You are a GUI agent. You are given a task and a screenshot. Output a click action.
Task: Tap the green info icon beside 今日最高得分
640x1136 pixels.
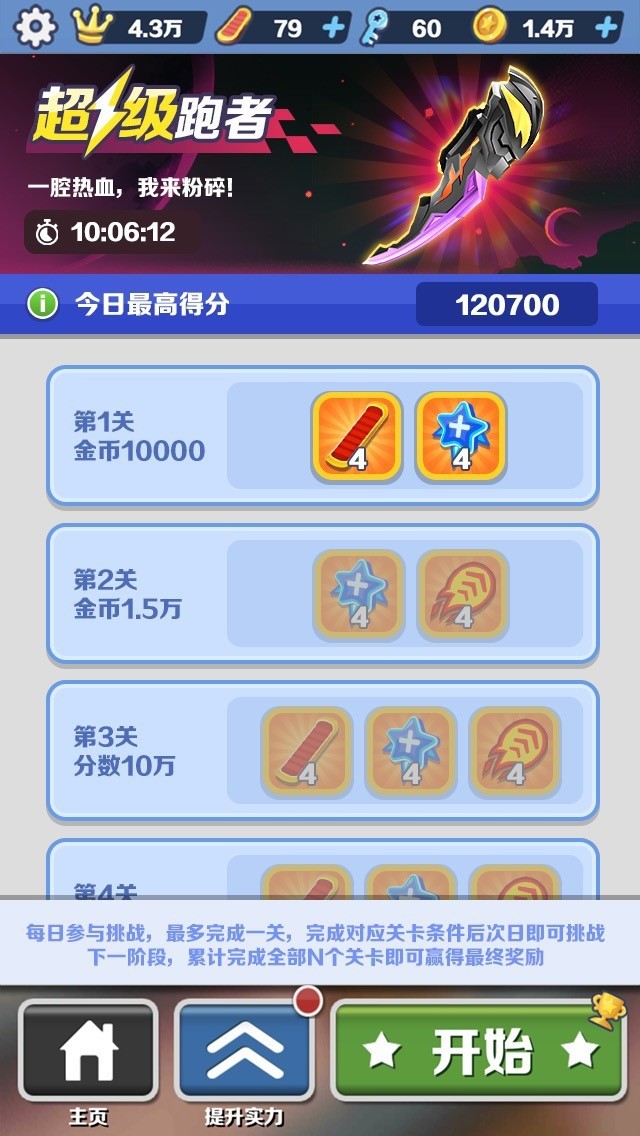point(43,304)
